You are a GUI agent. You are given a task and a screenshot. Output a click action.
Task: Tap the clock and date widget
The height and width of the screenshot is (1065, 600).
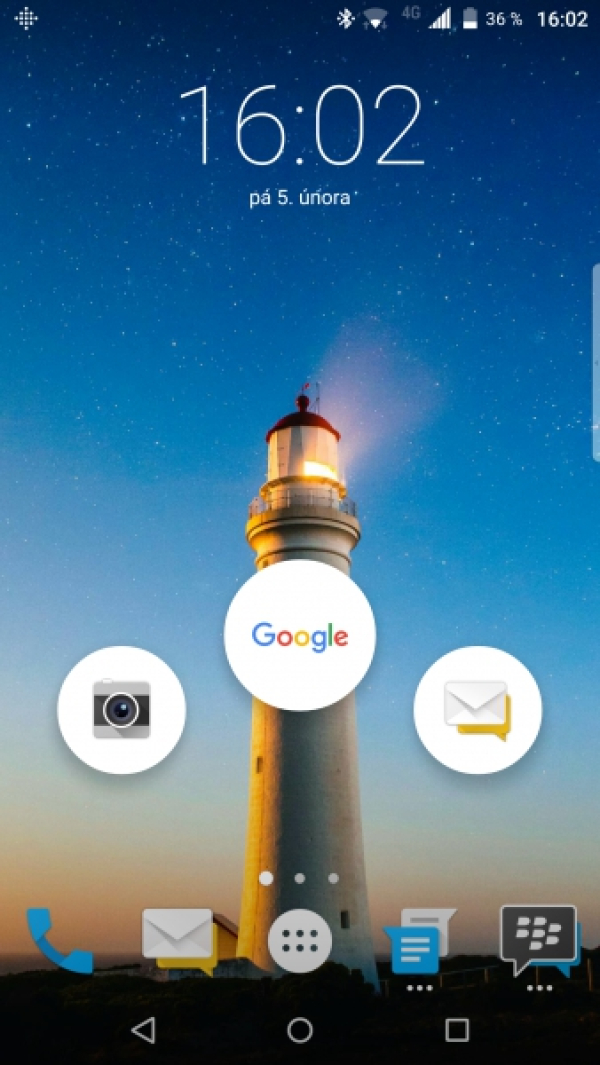click(300, 140)
